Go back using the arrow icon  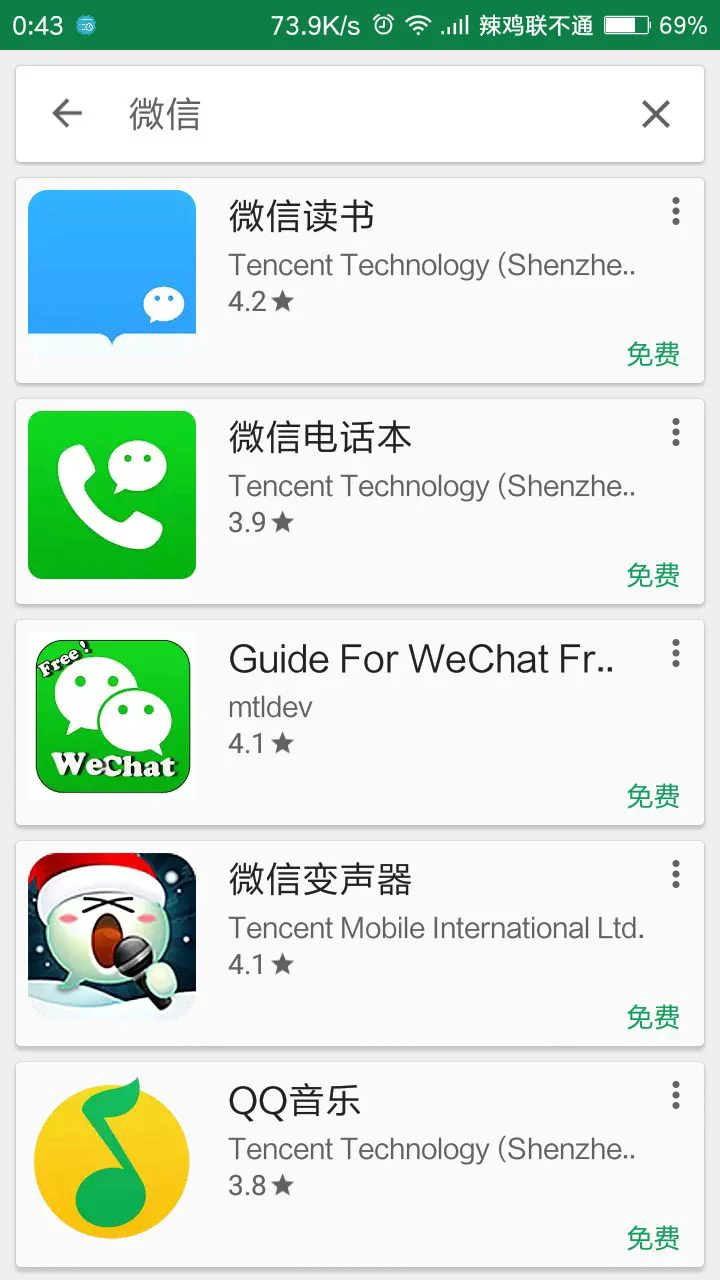[x=67, y=114]
